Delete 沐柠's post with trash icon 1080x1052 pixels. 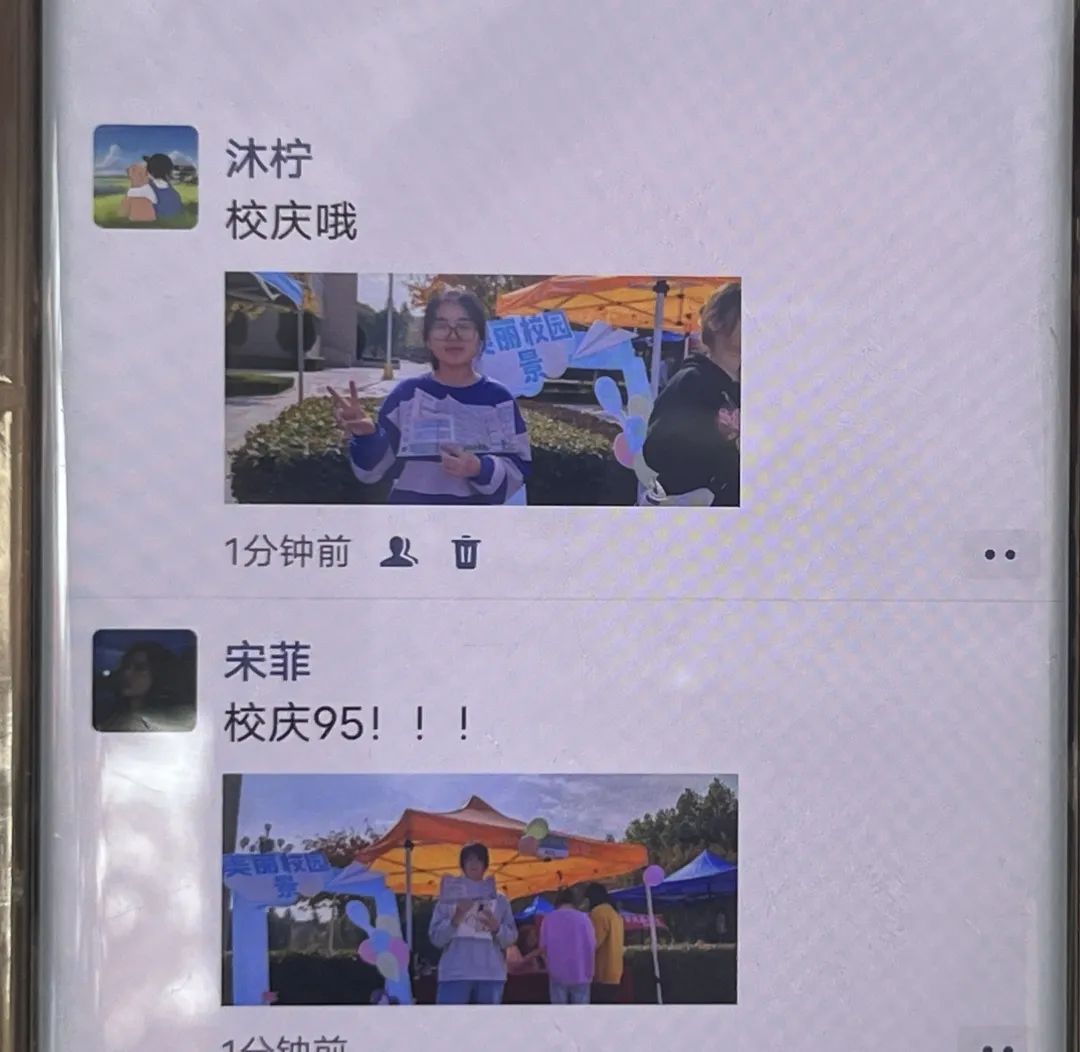466,551
